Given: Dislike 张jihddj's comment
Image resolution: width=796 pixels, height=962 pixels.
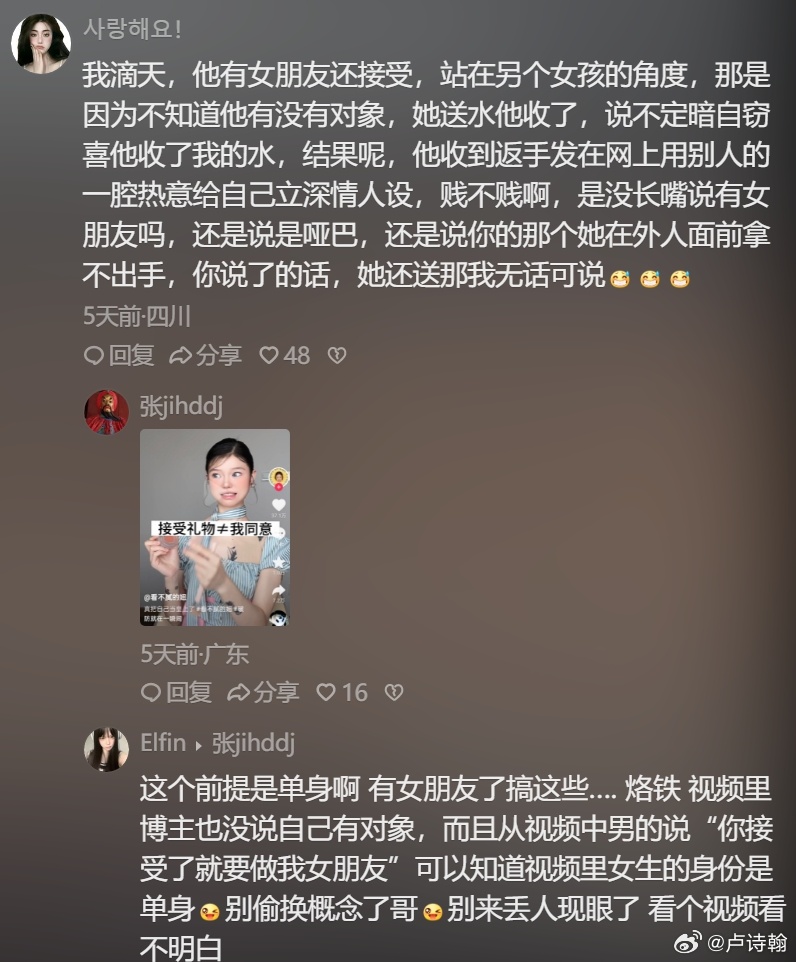Looking at the screenshot, I should (394, 692).
